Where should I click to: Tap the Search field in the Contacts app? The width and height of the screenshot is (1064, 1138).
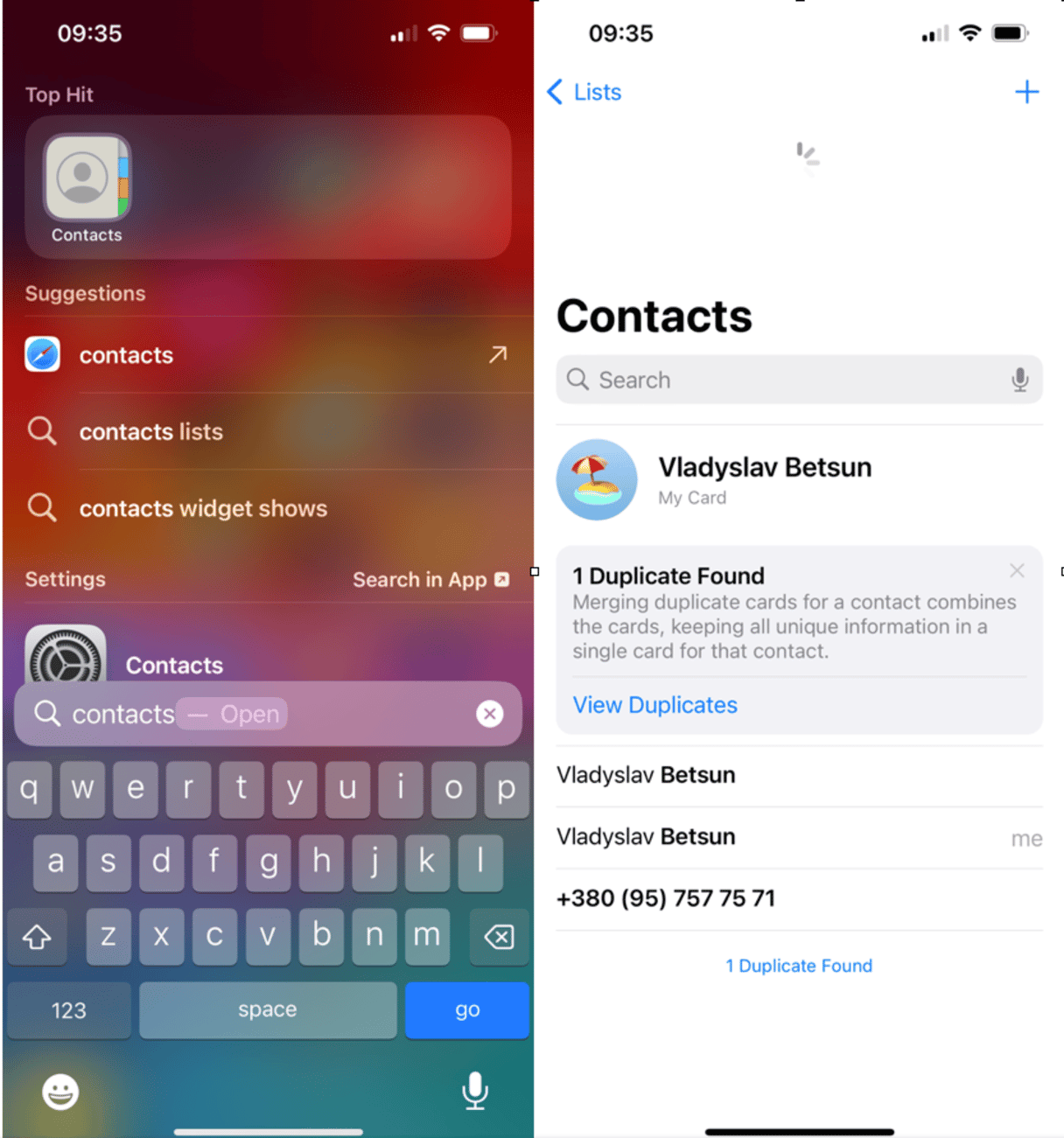click(x=787, y=380)
